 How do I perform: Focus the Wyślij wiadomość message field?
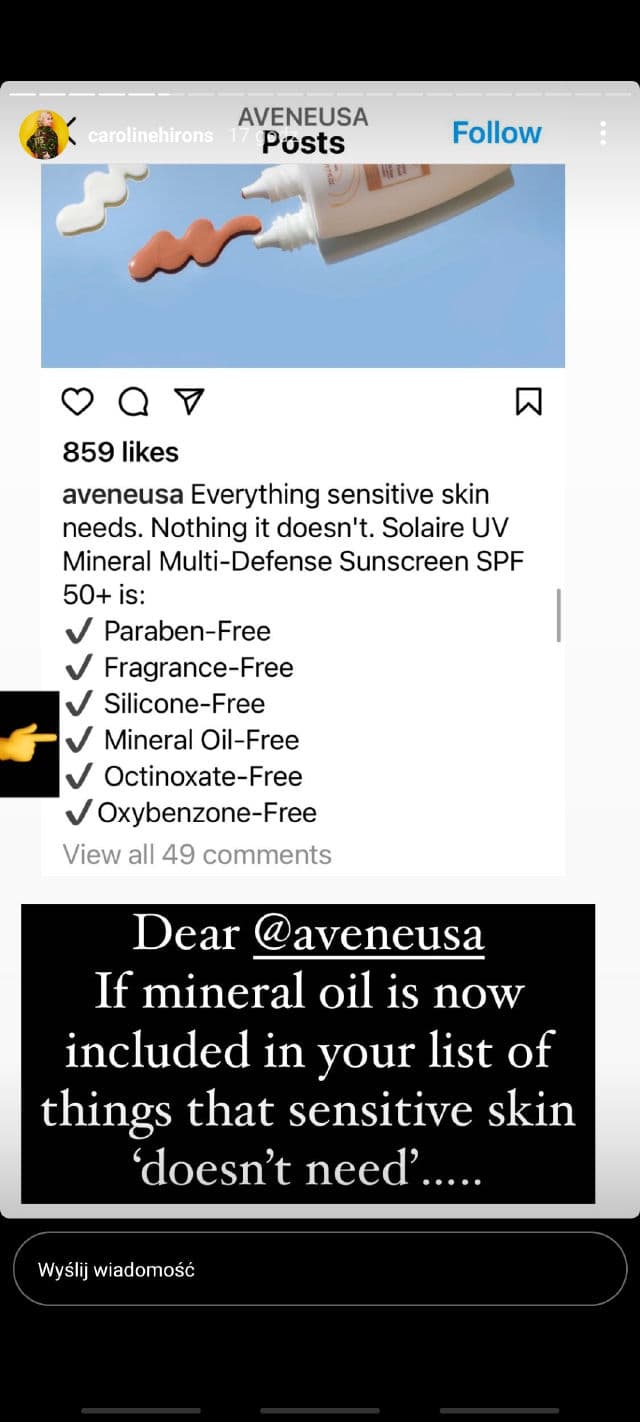click(x=320, y=1269)
